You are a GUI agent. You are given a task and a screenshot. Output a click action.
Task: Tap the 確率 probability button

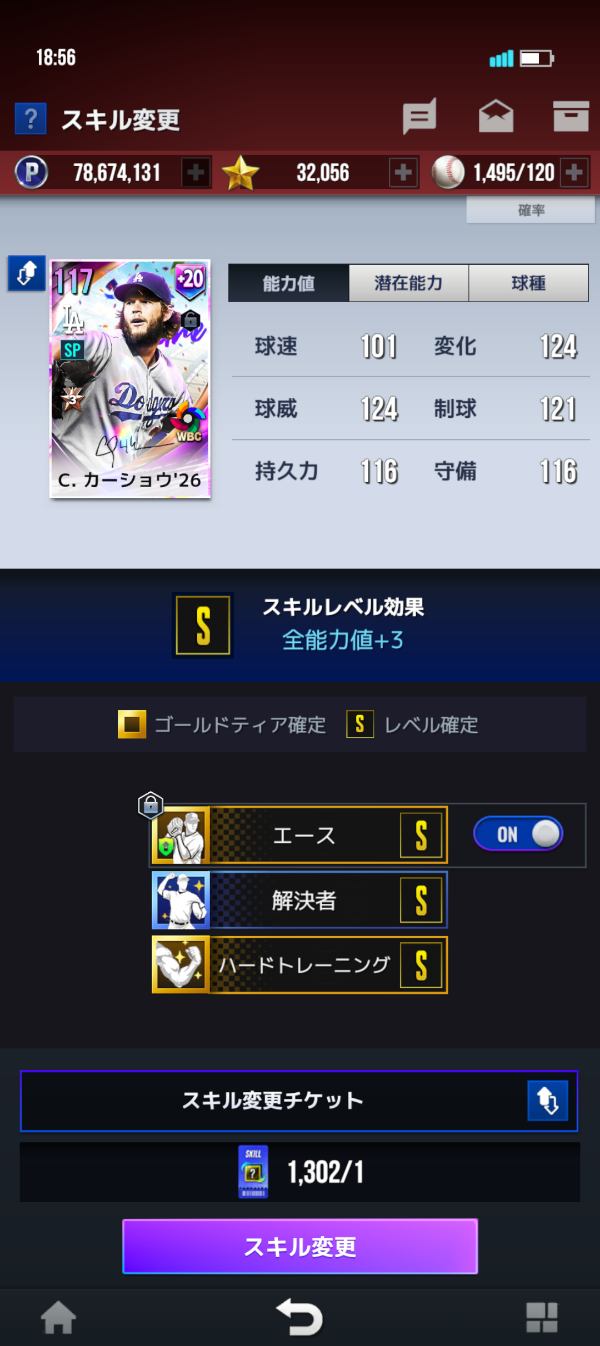(x=531, y=210)
